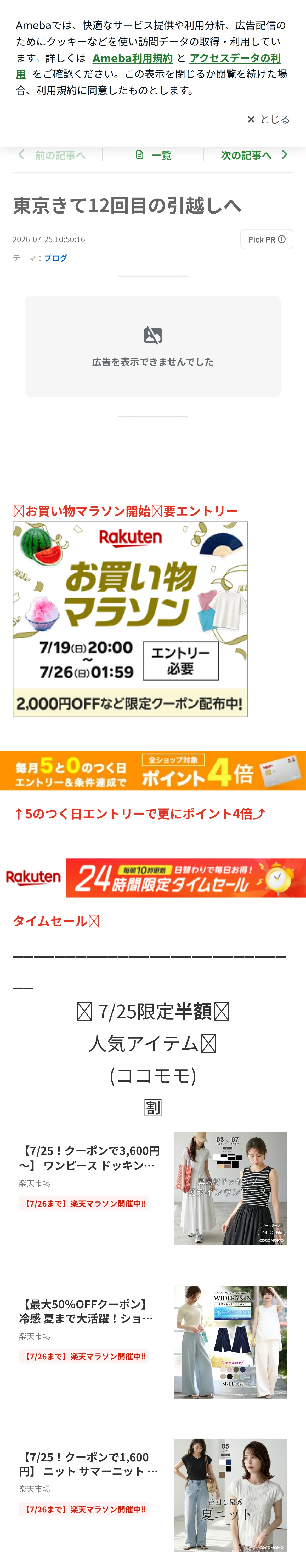
Task: Open the お買い物マラソン開始 要エントリー link
Action: 126,511
